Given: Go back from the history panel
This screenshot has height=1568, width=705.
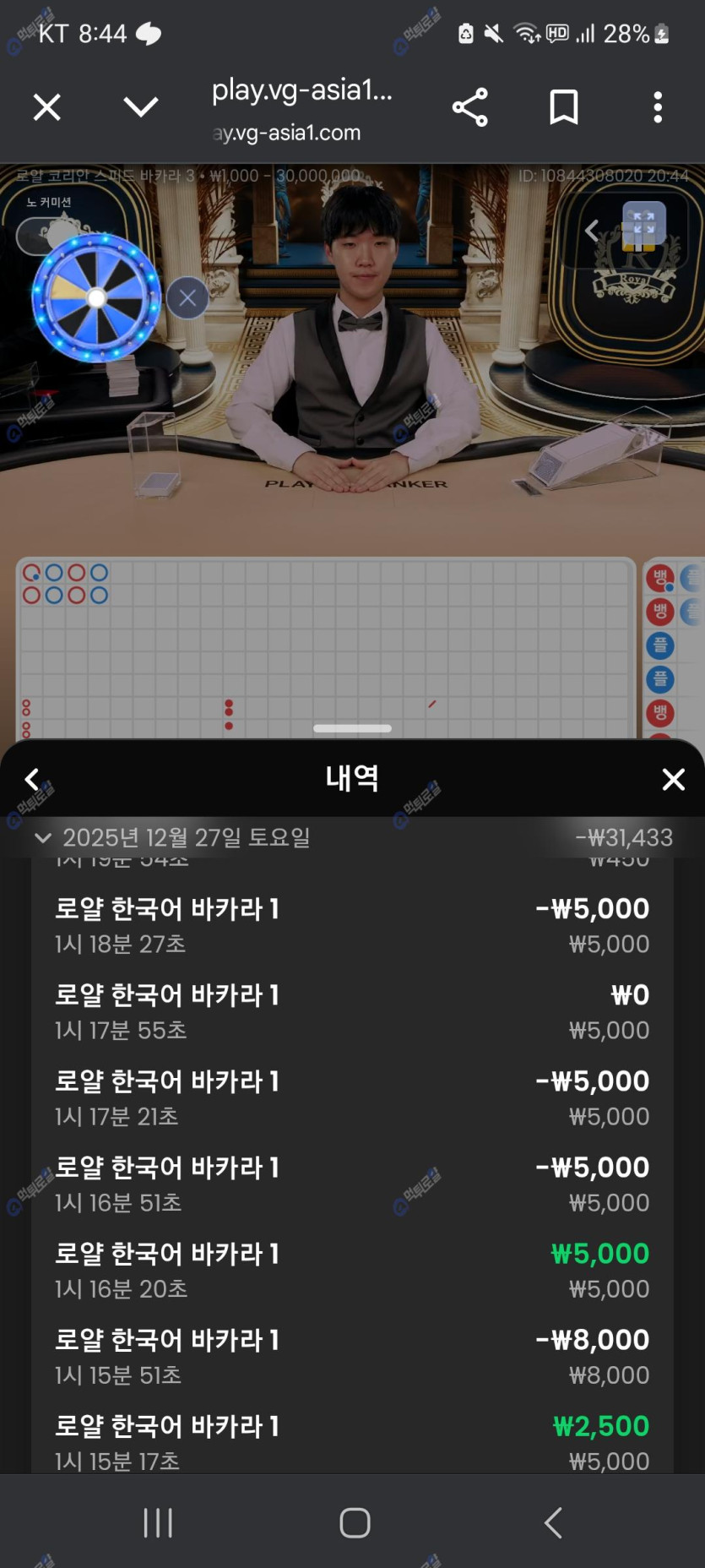Looking at the screenshot, I should pos(32,779).
